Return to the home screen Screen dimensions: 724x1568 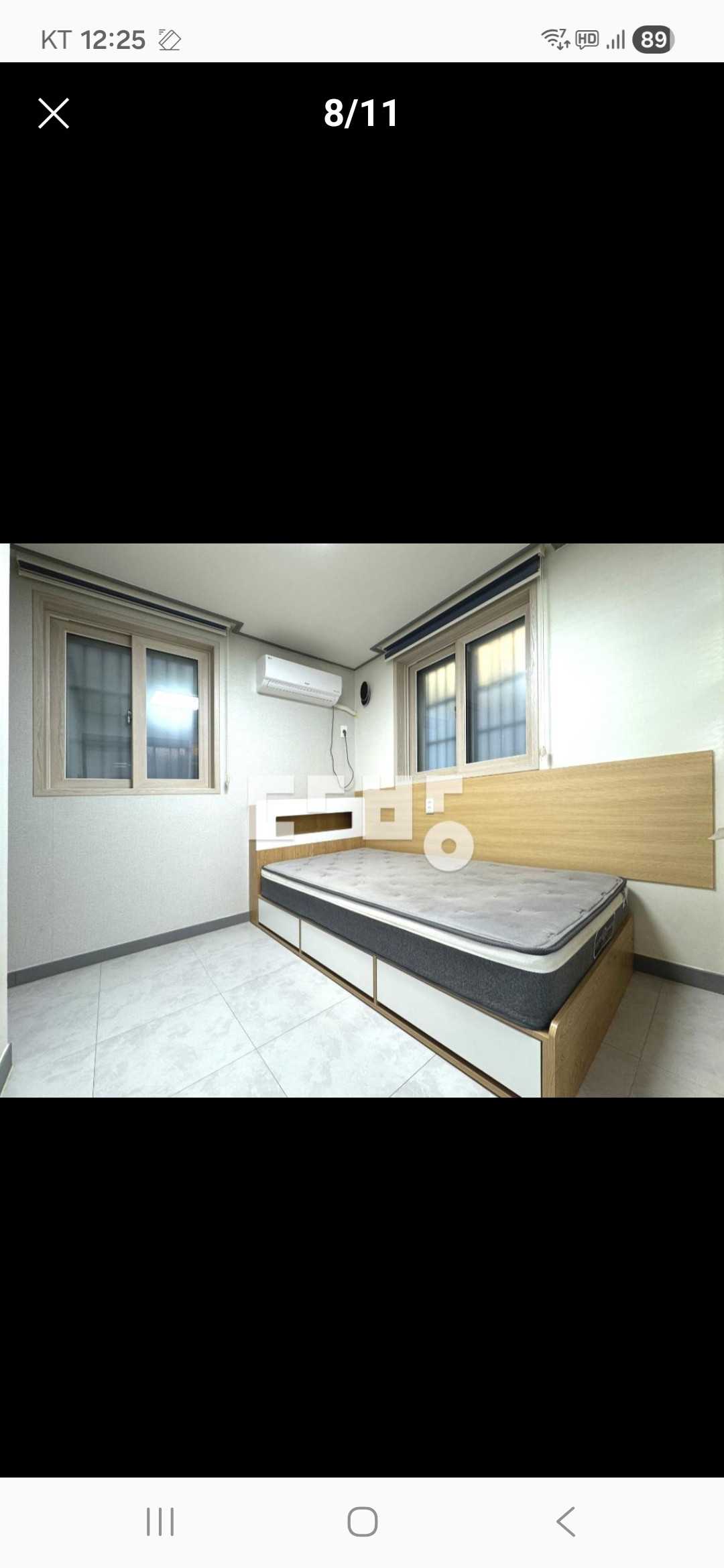tap(362, 1521)
